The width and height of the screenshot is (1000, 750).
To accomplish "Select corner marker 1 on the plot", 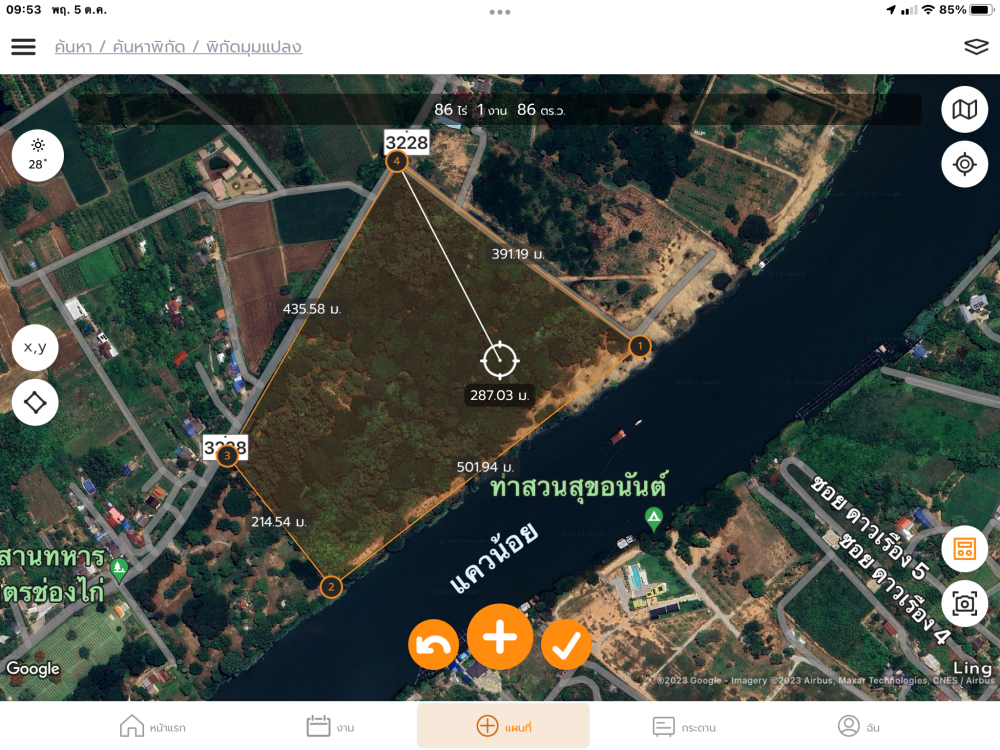I will [639, 346].
